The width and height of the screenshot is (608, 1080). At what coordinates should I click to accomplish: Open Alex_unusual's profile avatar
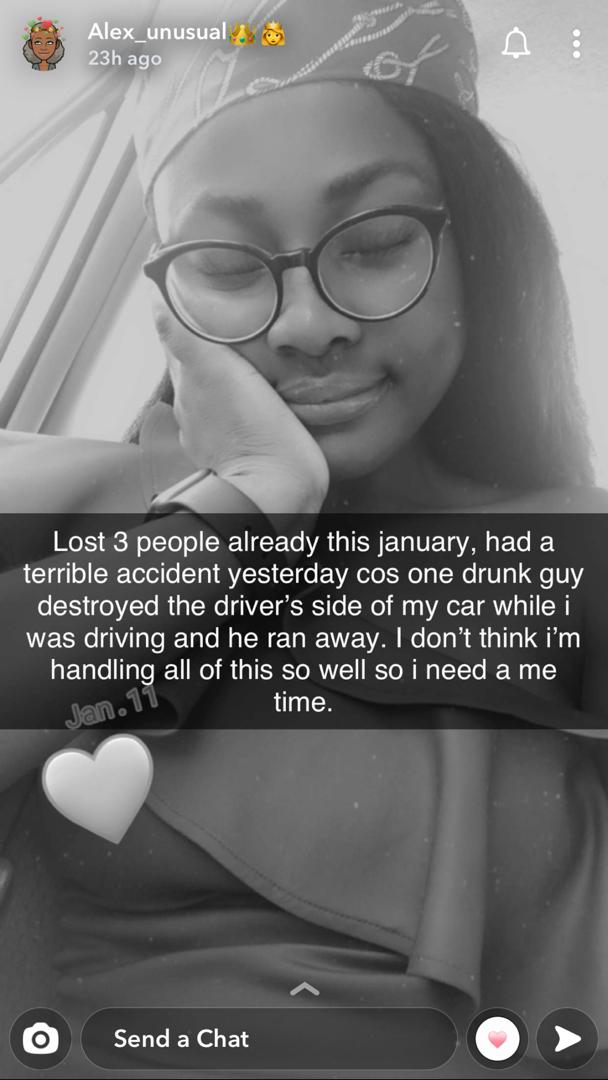[43, 44]
